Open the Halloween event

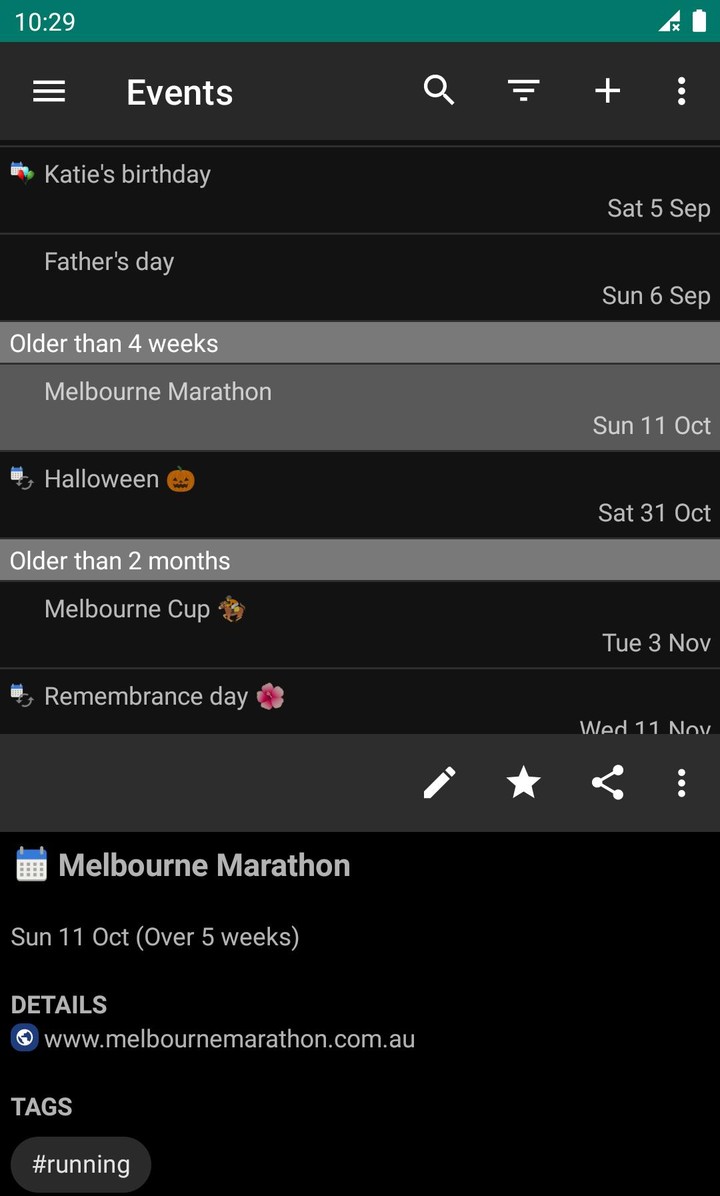tap(360, 495)
